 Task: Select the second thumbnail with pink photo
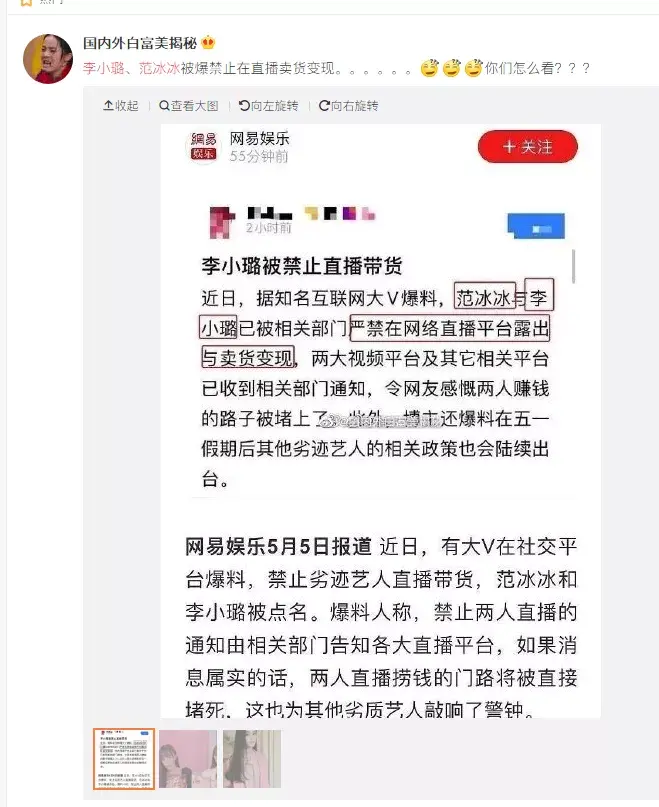[188, 759]
